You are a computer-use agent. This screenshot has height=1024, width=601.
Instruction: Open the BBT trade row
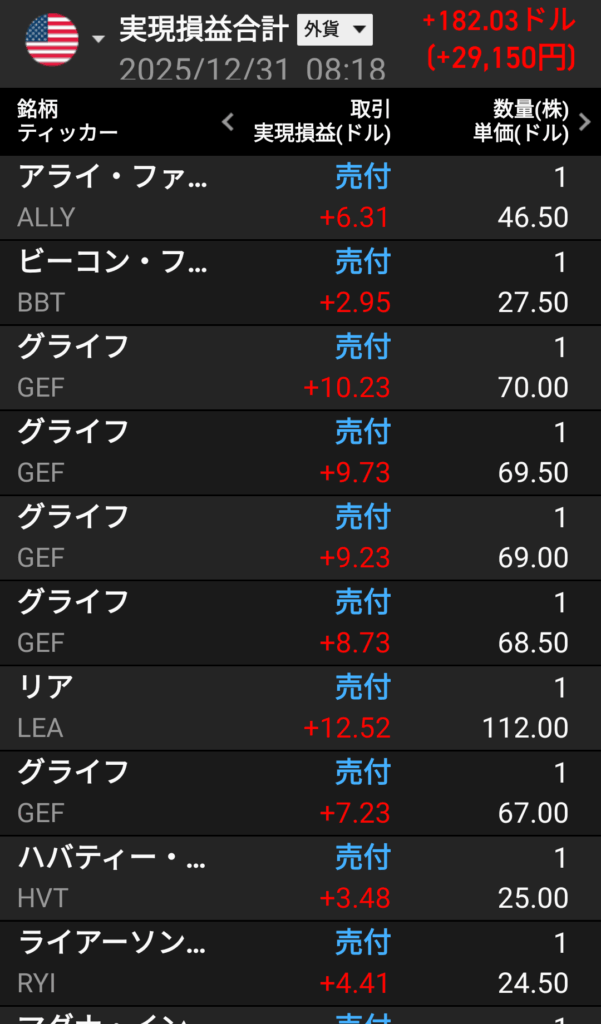300,282
